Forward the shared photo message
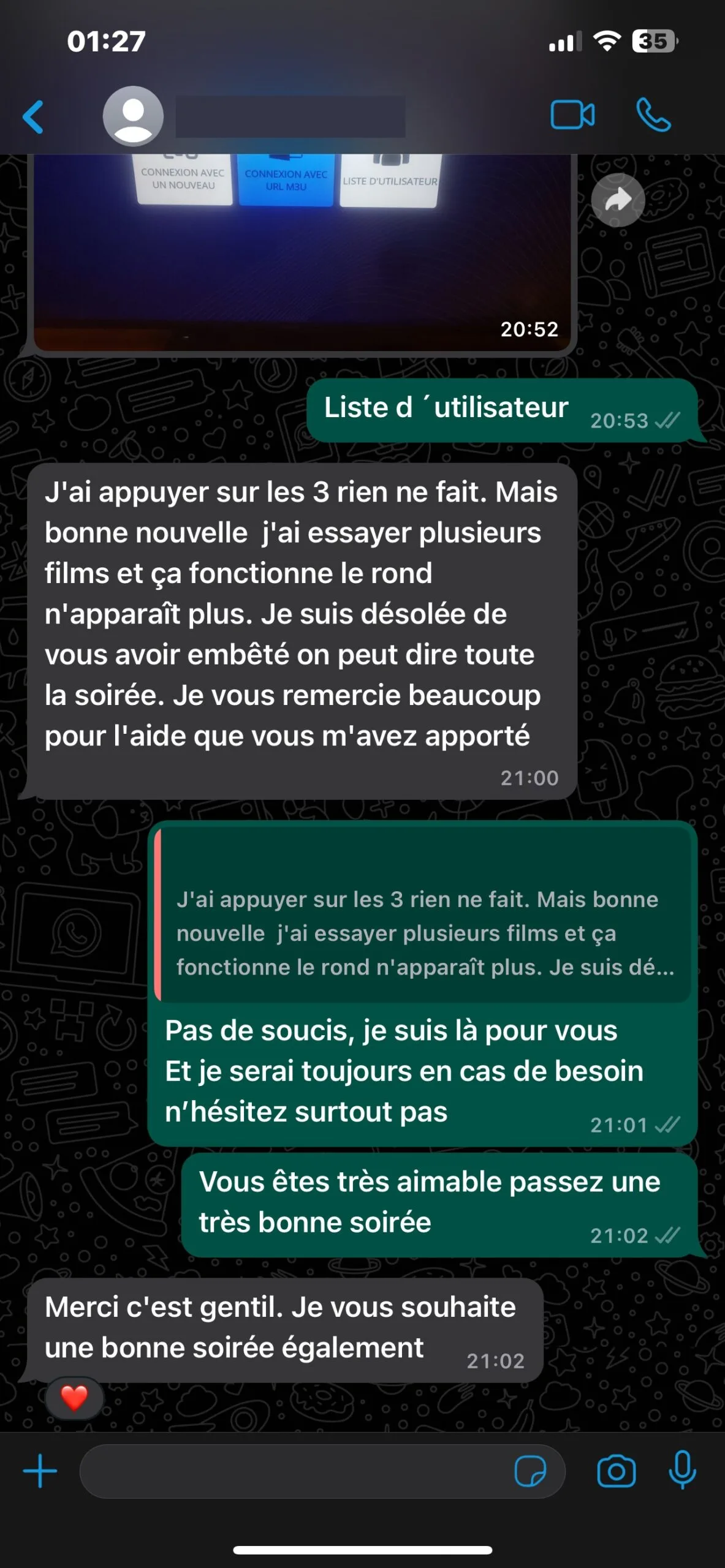The image size is (725, 1568). click(618, 200)
